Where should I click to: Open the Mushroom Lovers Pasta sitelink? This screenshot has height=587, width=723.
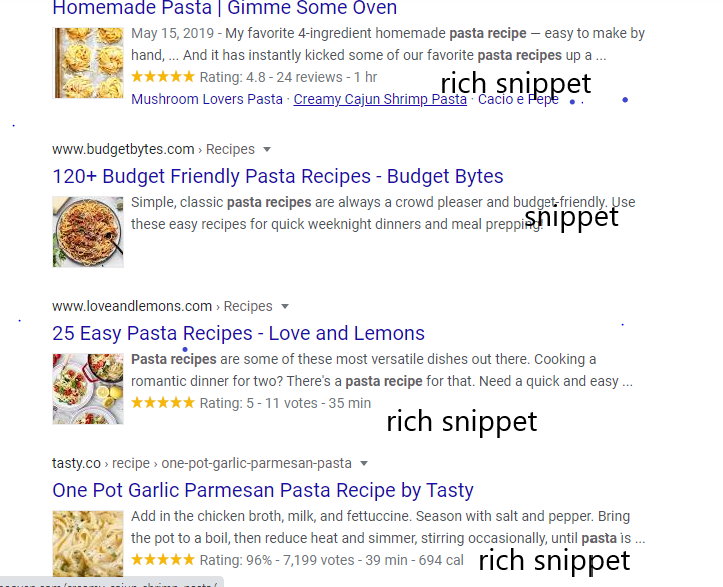[x=207, y=99]
